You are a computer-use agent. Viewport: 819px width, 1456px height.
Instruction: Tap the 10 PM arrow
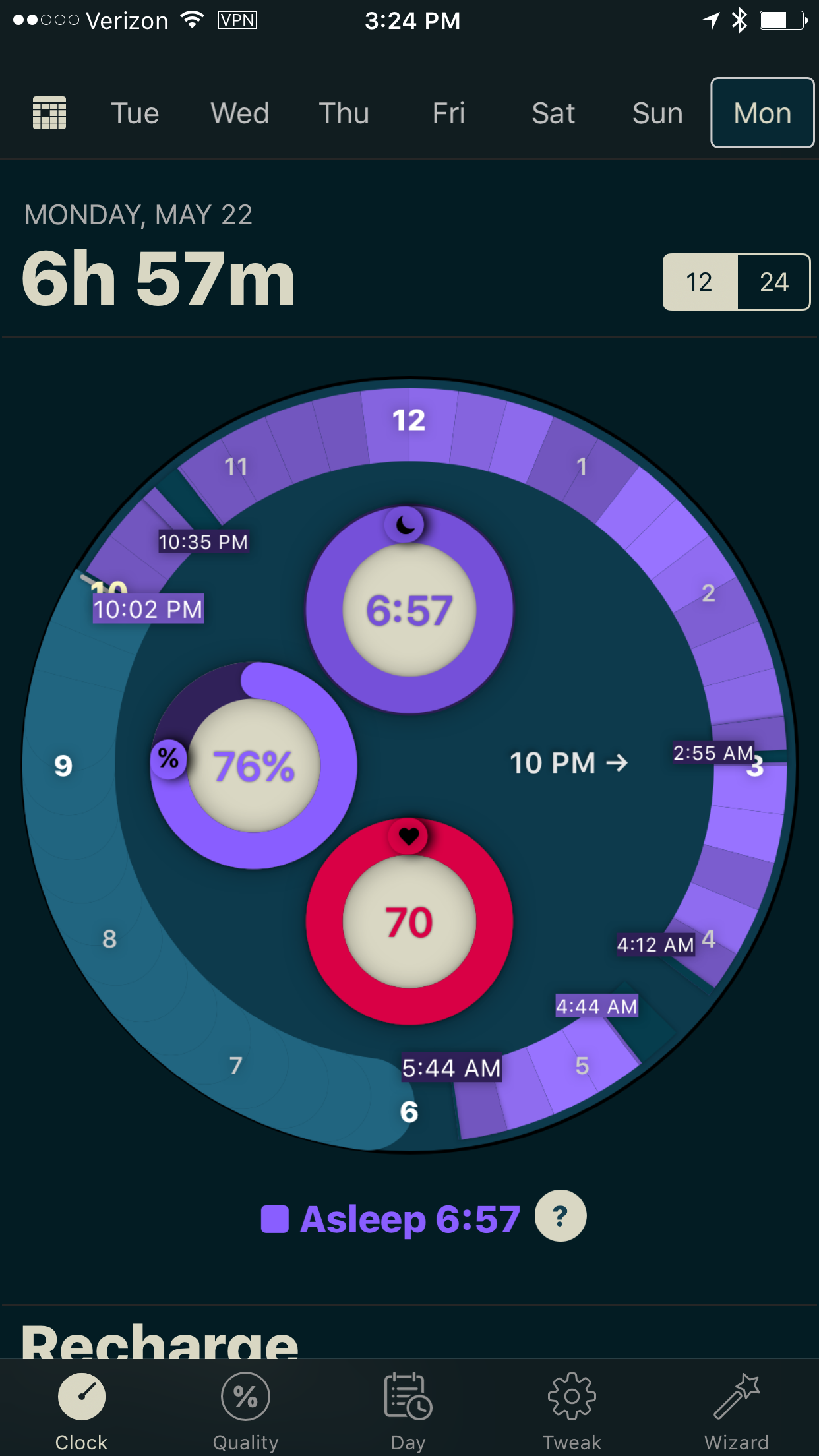(569, 763)
